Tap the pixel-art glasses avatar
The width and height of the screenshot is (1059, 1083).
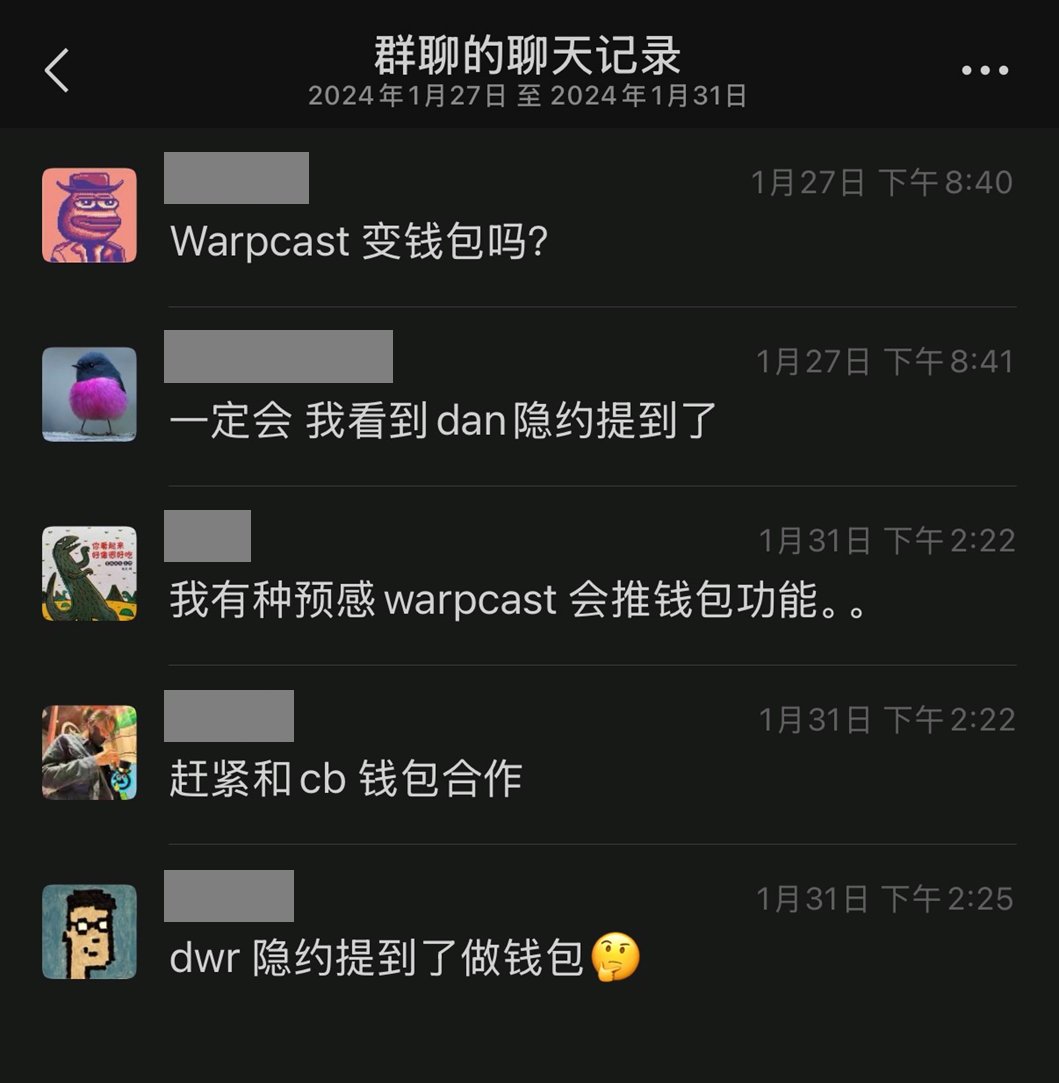[89, 930]
